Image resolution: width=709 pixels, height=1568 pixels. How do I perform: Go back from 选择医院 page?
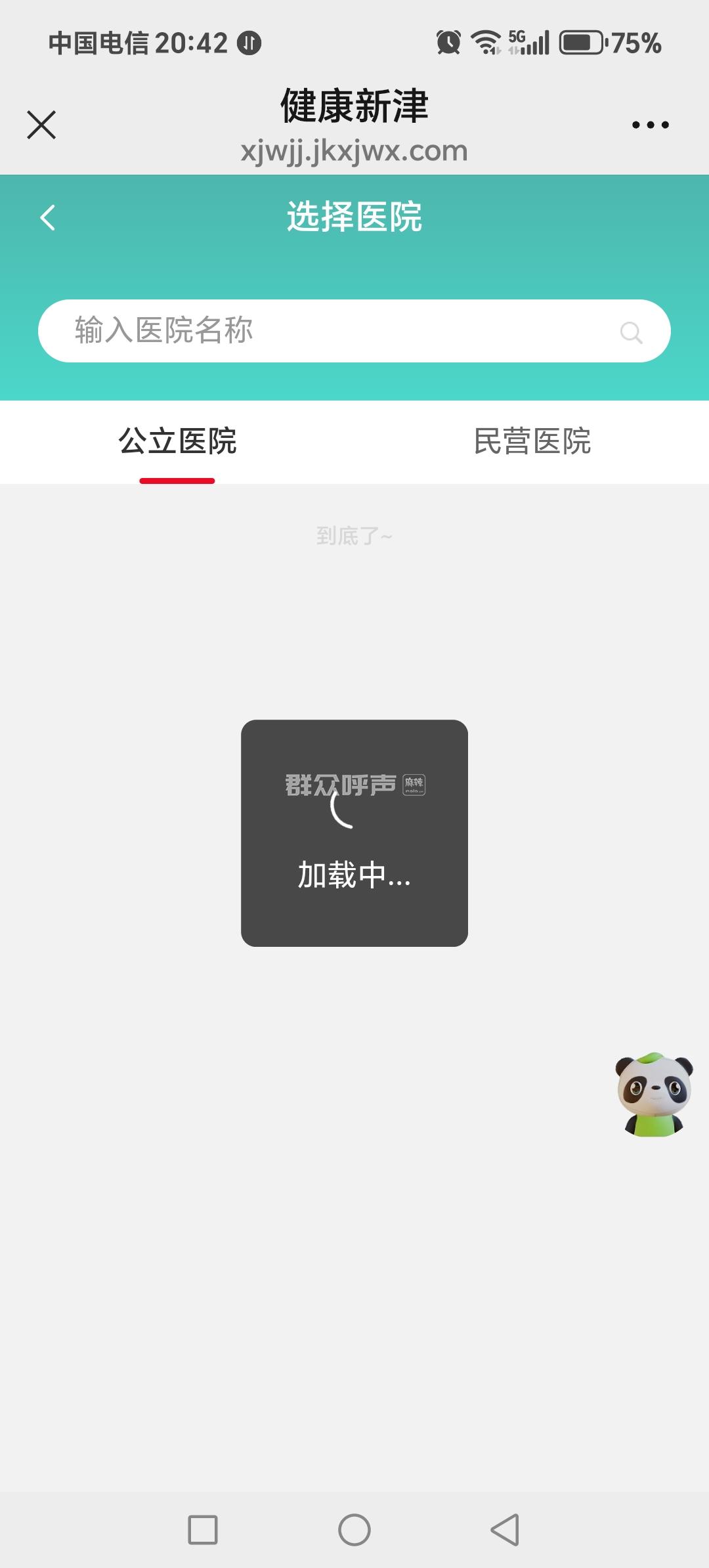47,217
